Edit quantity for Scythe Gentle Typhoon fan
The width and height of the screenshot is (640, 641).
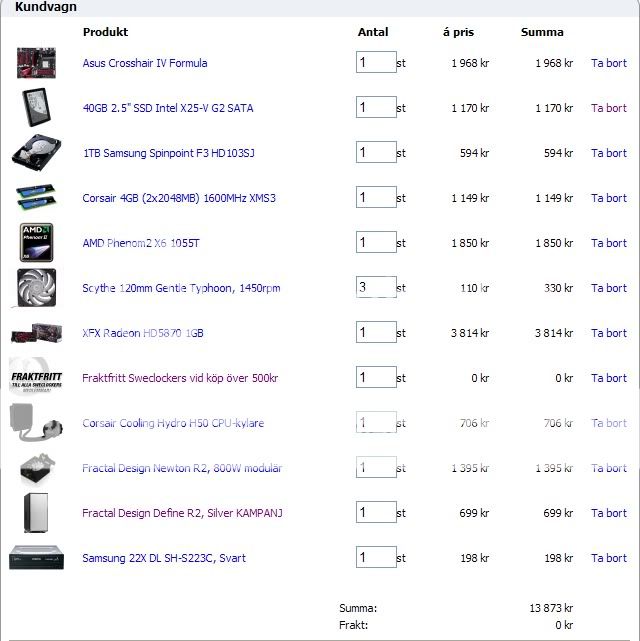click(375, 288)
